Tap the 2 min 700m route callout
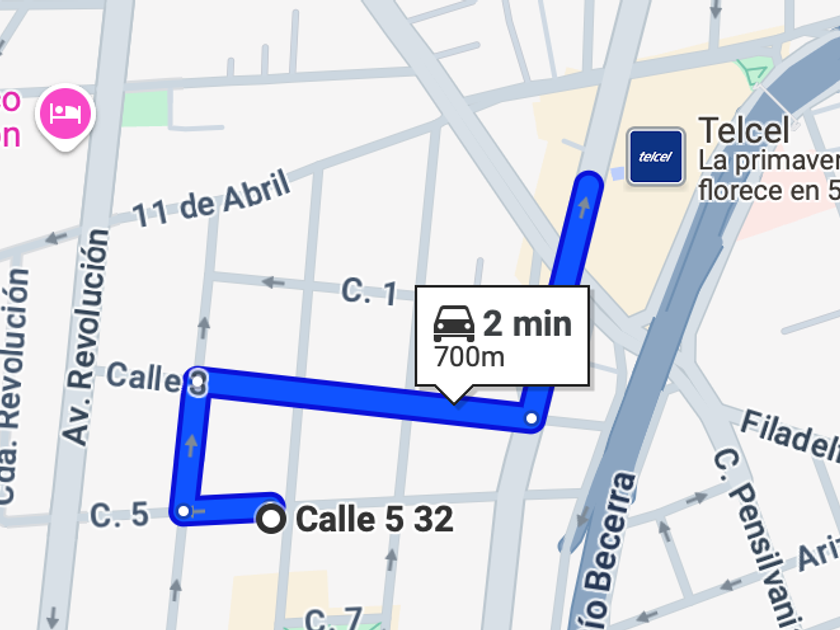This screenshot has width=840, height=630. pos(502,337)
